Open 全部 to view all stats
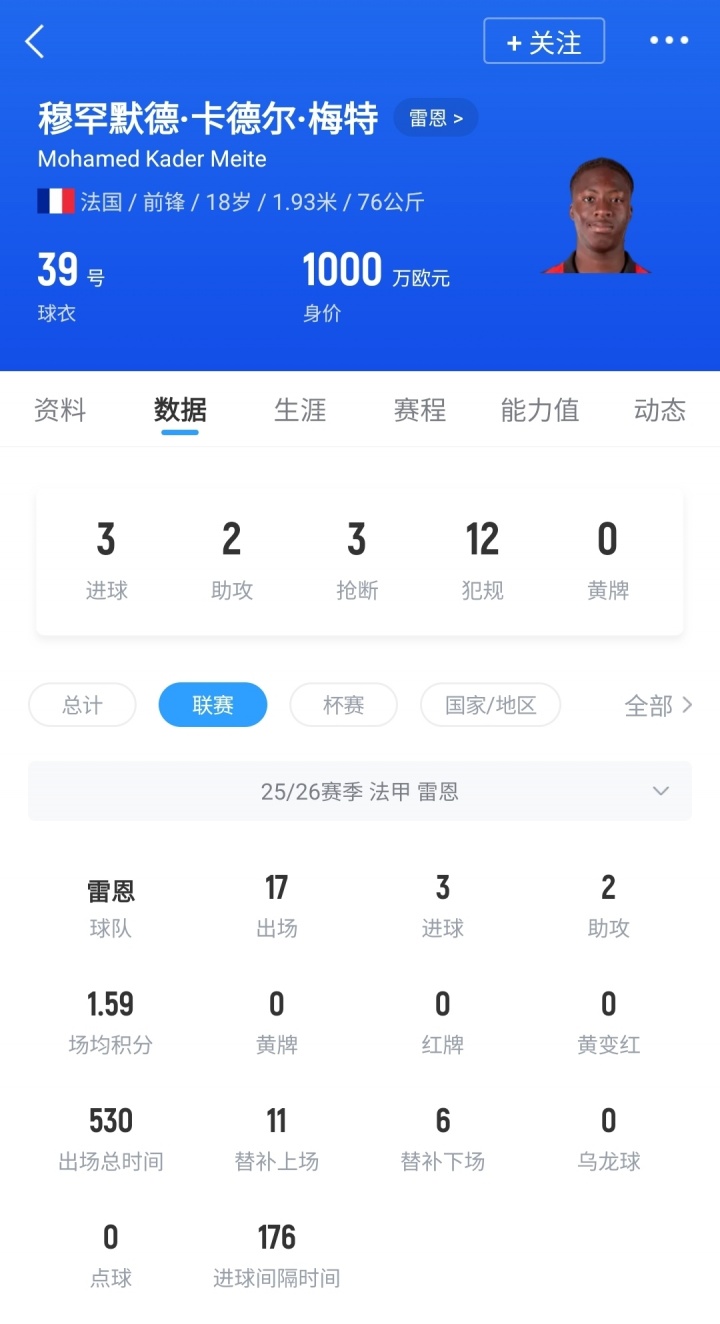The image size is (720, 1324). tap(658, 705)
